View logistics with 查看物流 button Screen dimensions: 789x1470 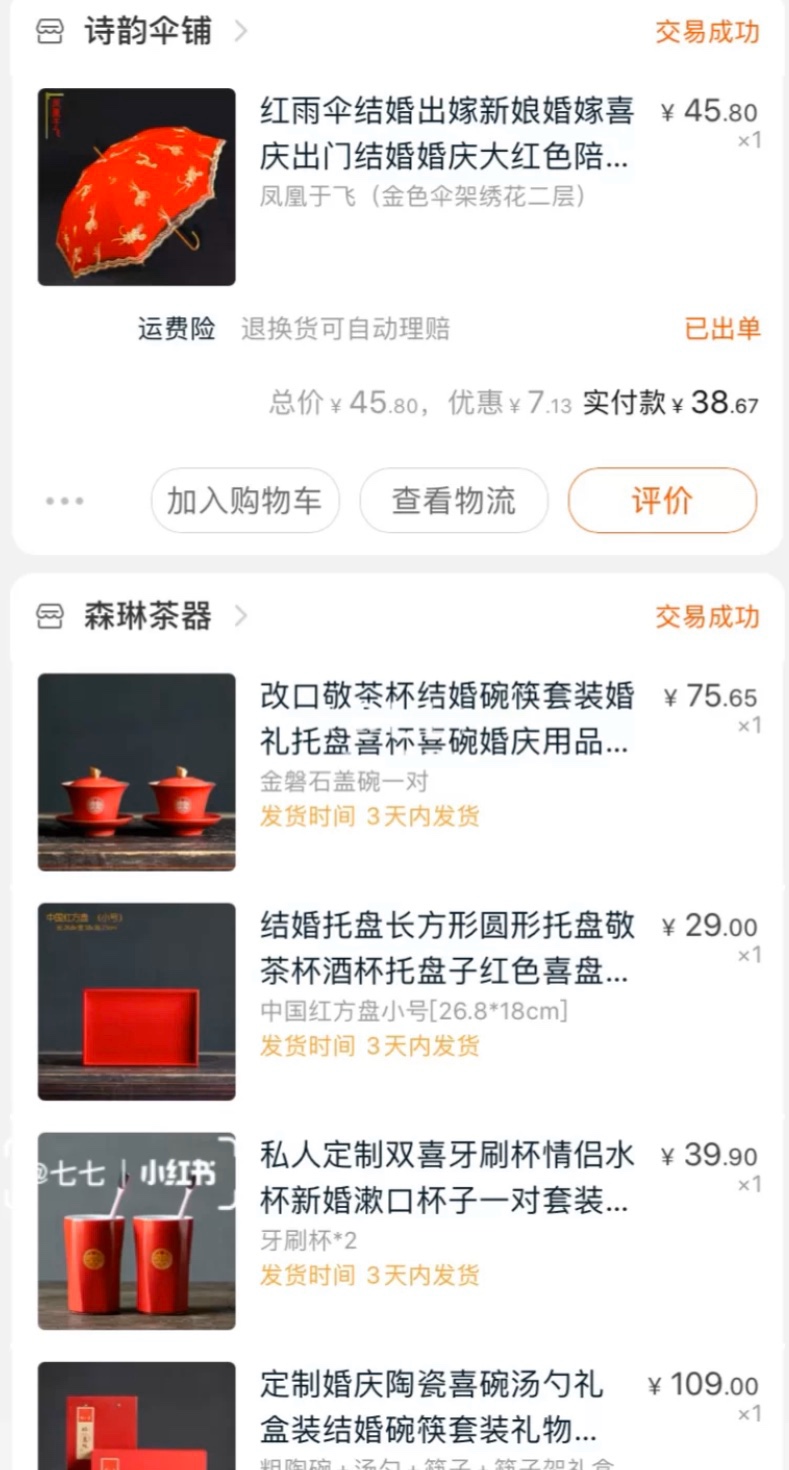(x=454, y=501)
